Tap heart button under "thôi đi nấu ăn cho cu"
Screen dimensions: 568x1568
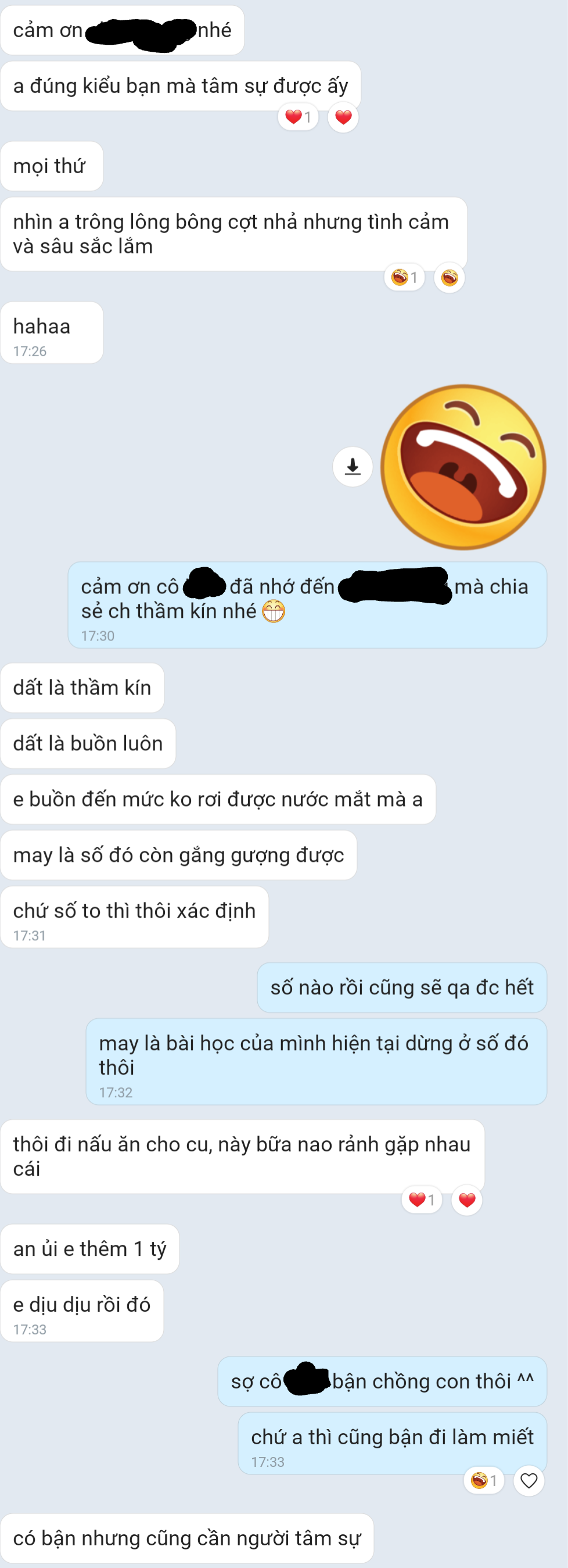(x=466, y=1200)
